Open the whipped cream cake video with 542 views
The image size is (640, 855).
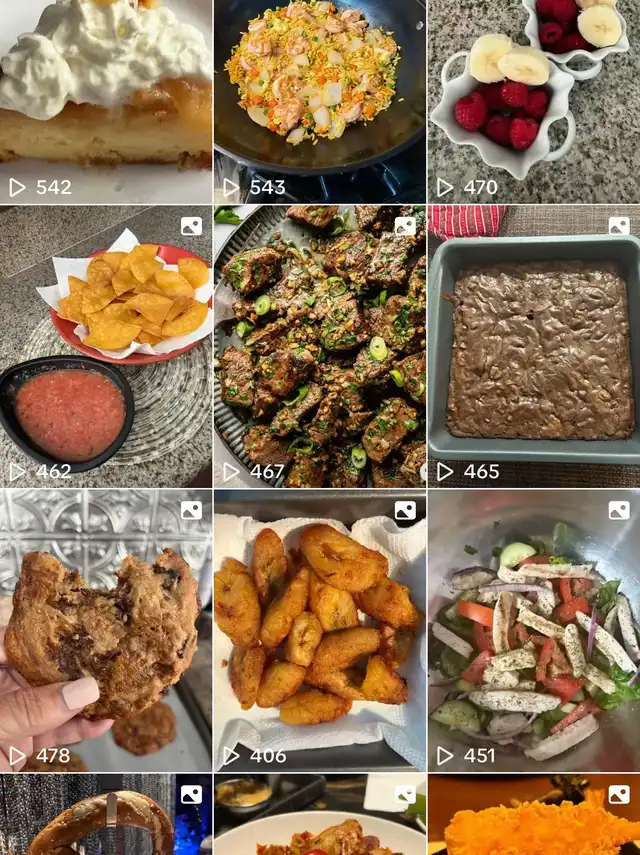105,100
